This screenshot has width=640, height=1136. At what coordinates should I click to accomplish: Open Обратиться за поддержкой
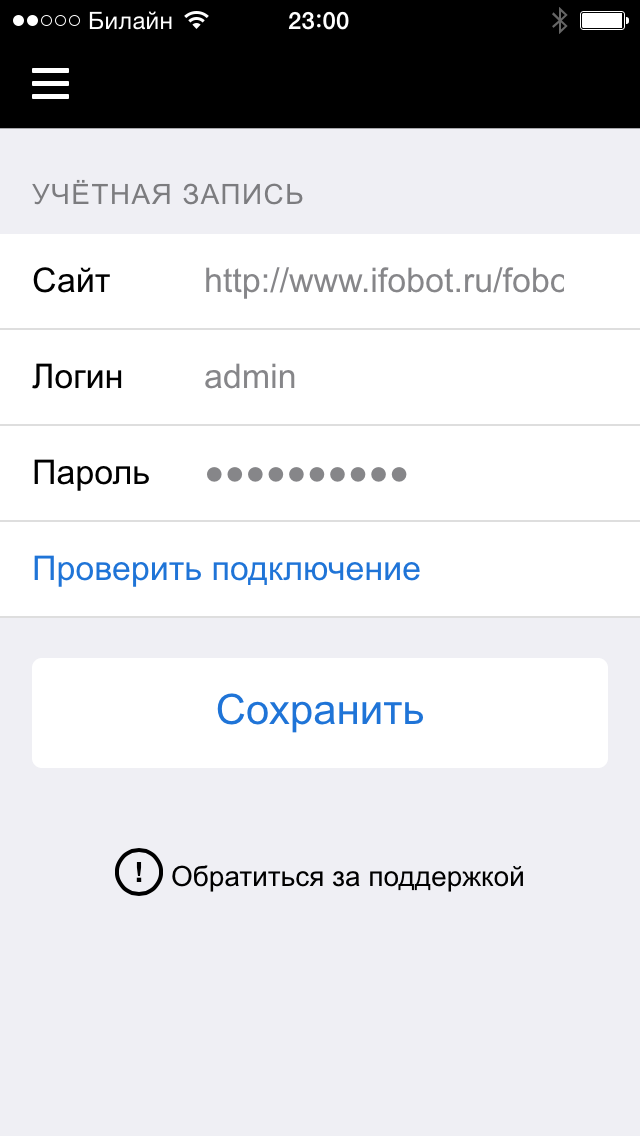[320, 876]
